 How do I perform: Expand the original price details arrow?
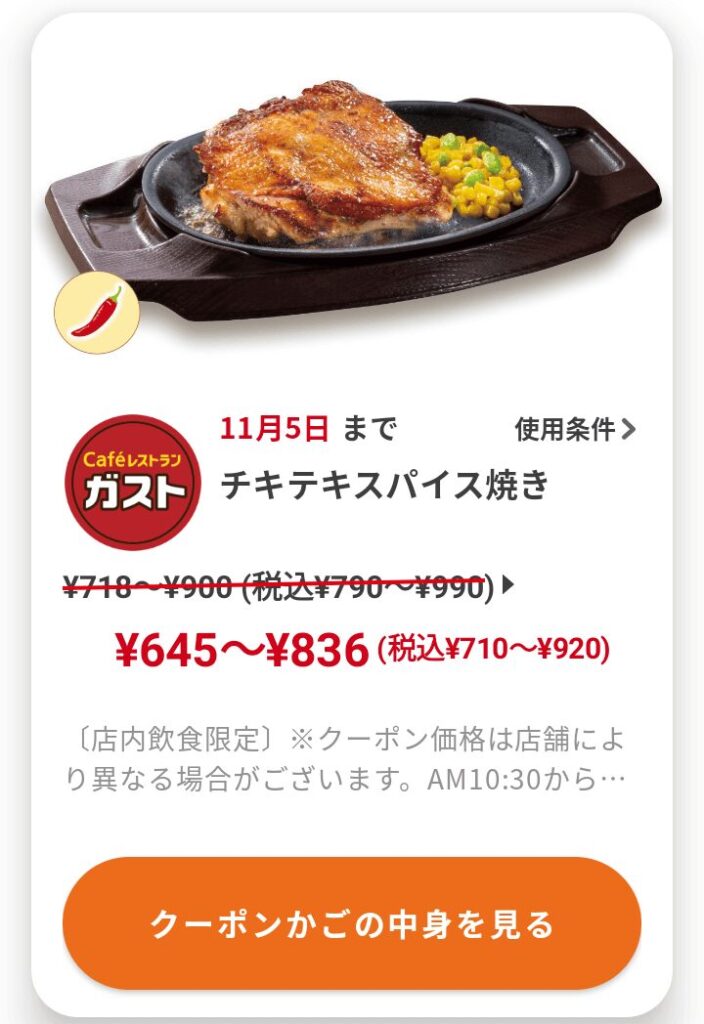click(x=507, y=587)
